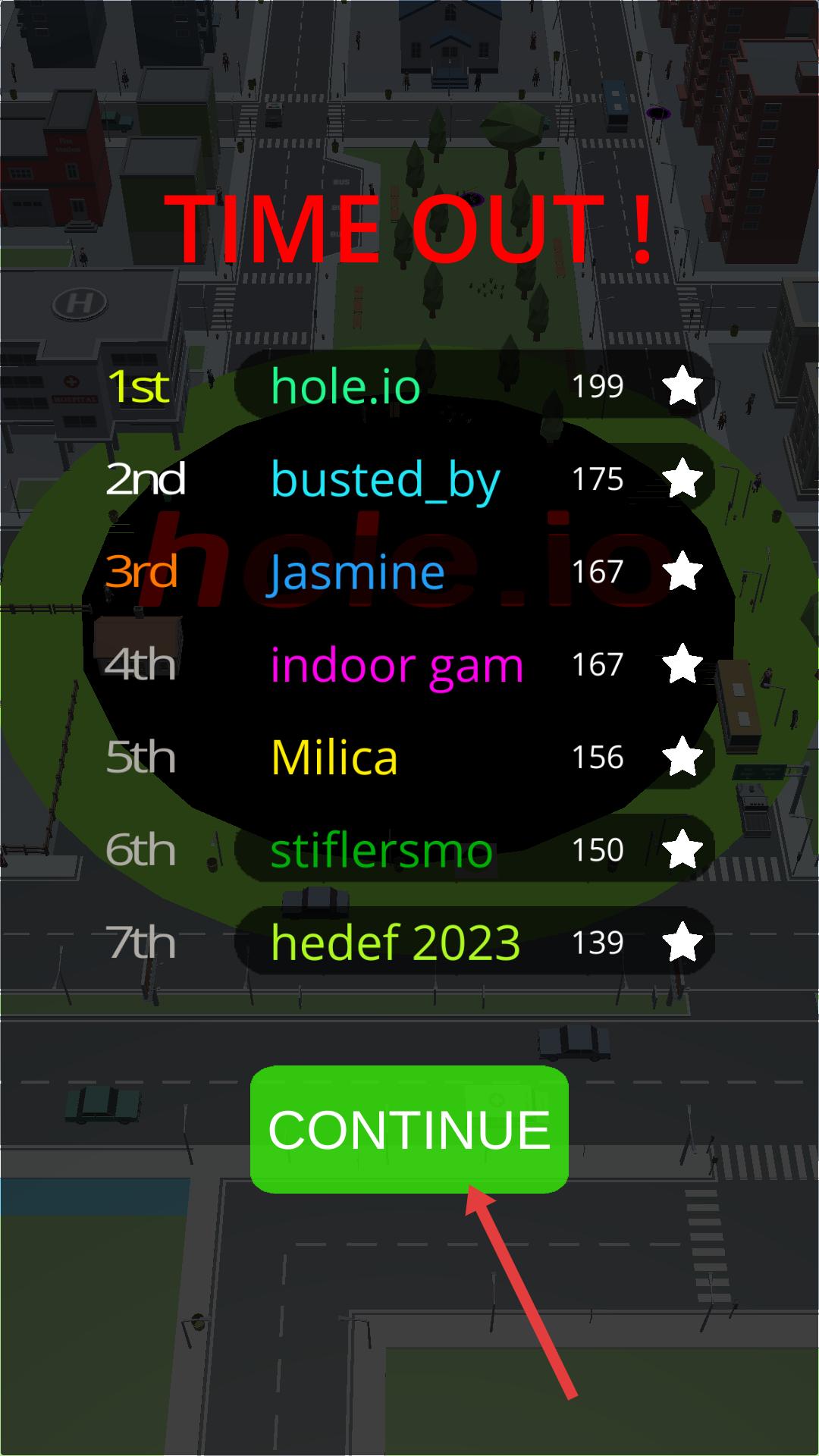Tap the green CONTINUE button
This screenshot has width=819, height=1456.
pos(409,1129)
